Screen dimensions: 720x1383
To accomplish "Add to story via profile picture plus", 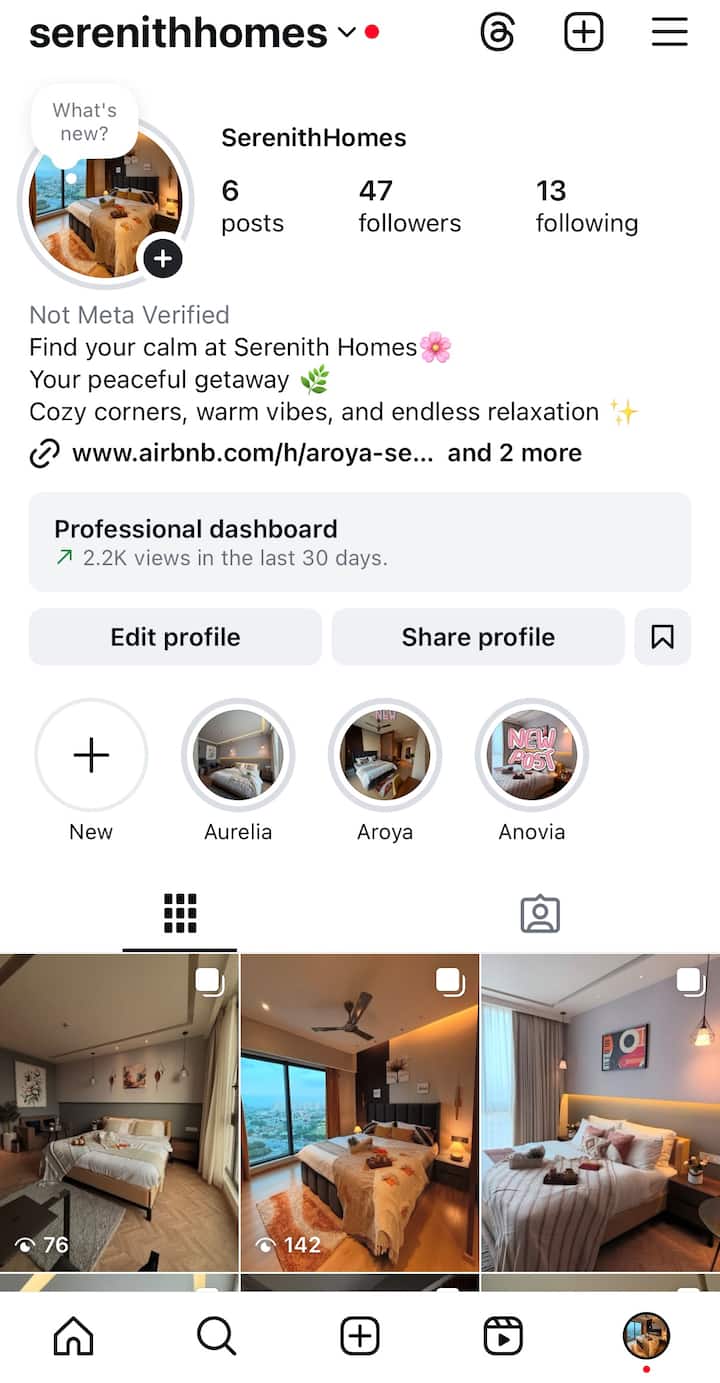I will [x=162, y=259].
